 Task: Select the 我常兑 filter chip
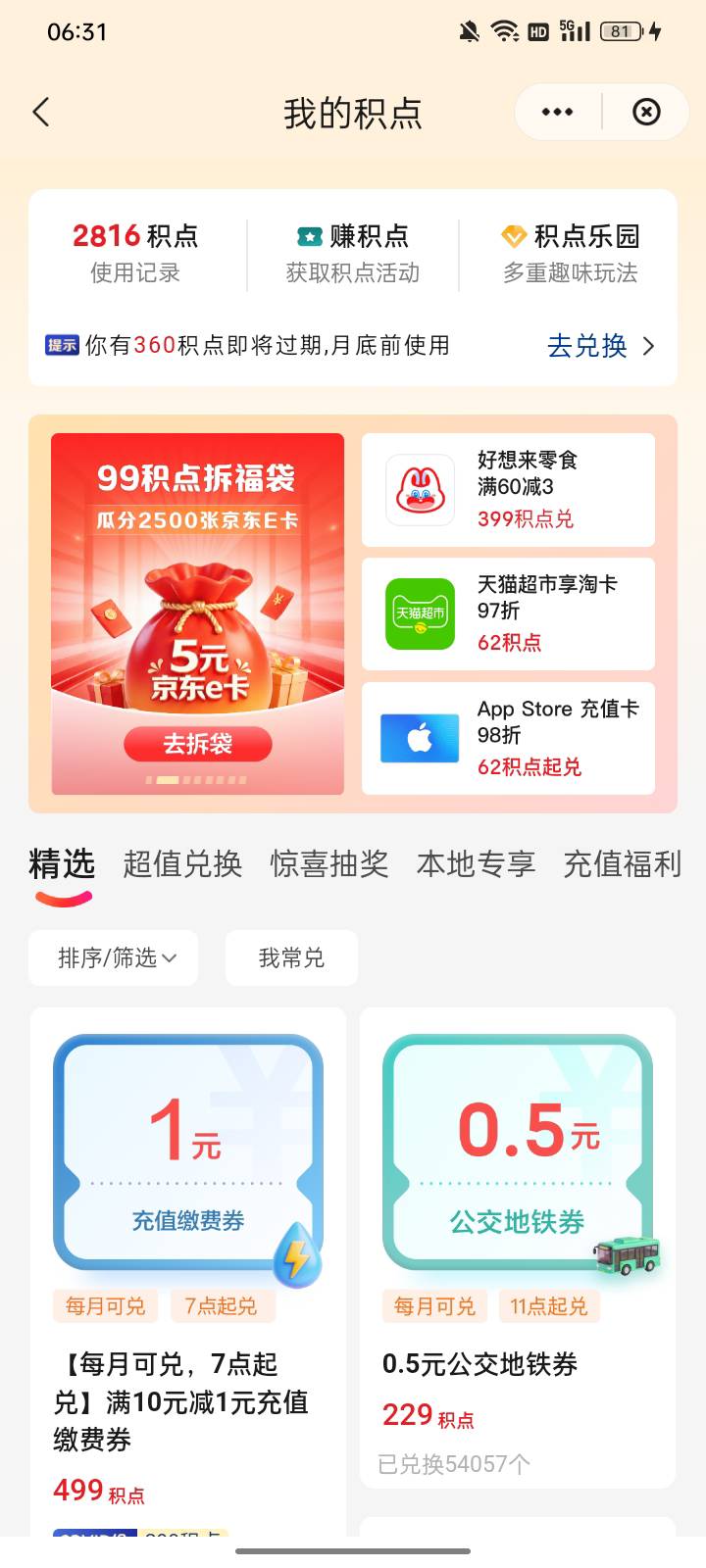coord(291,957)
